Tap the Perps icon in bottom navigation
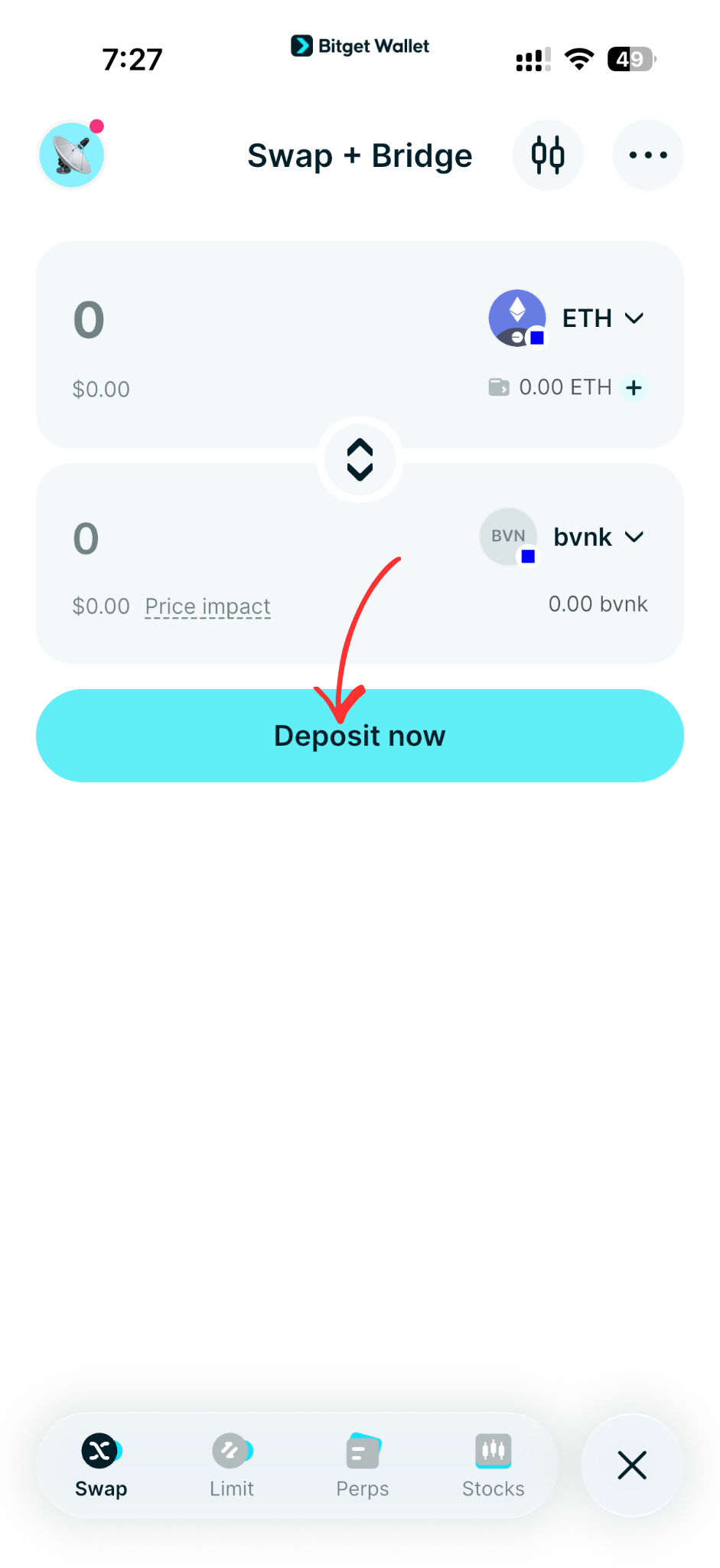The height and width of the screenshot is (1568, 720). tap(362, 1449)
